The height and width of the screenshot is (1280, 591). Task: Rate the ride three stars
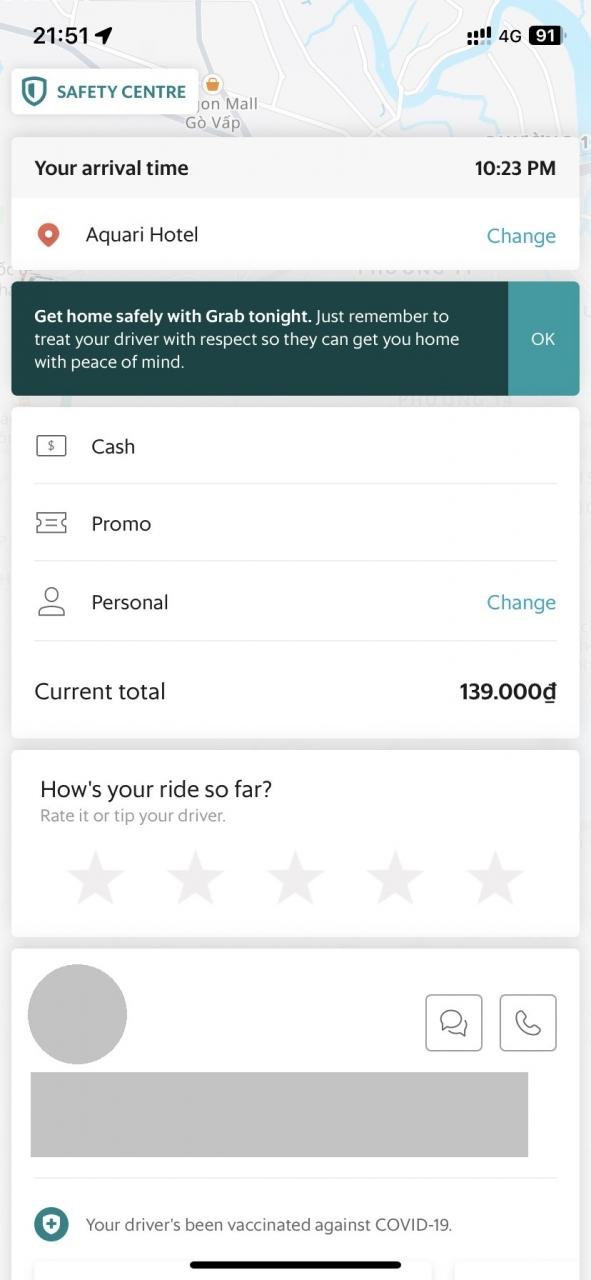pos(295,878)
